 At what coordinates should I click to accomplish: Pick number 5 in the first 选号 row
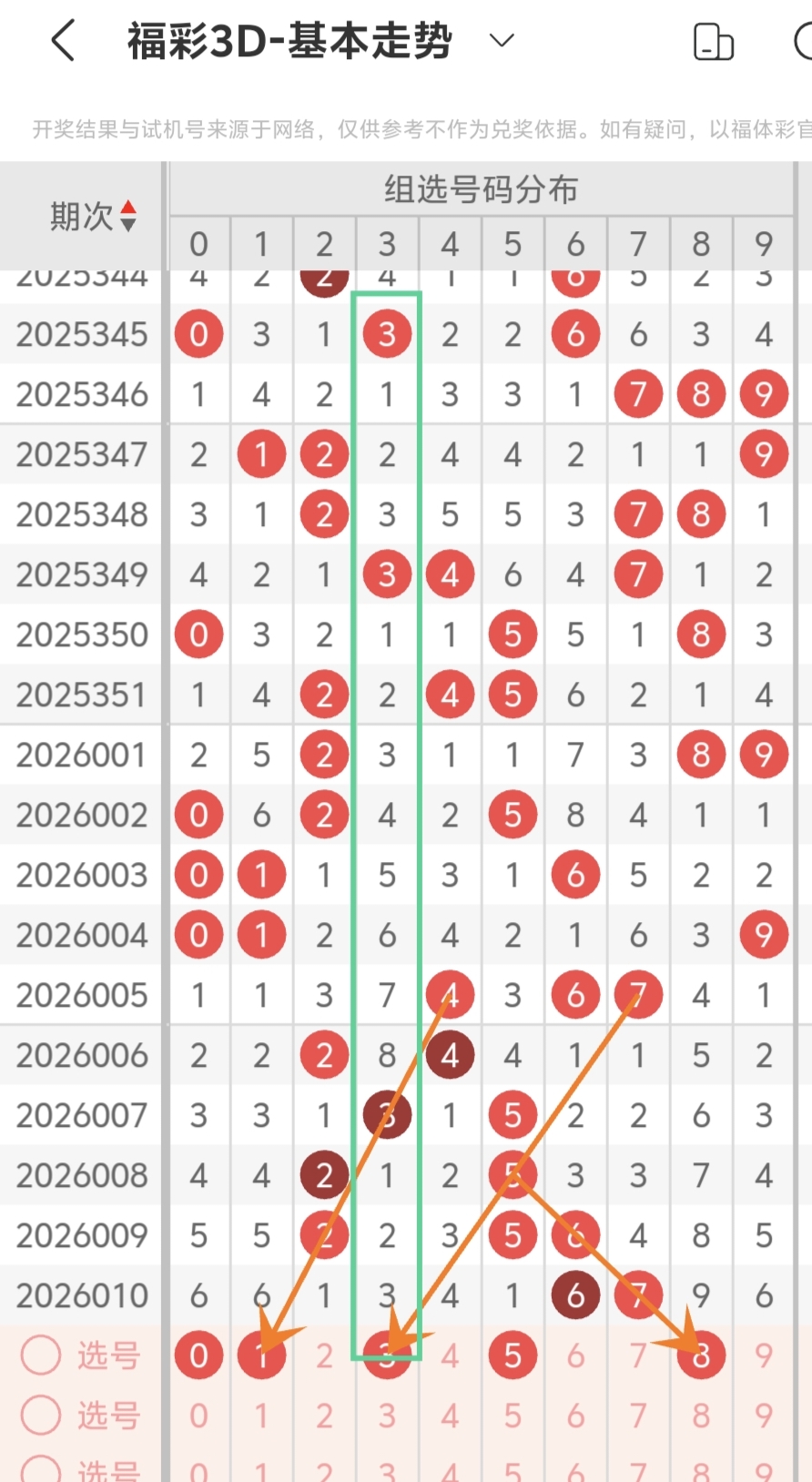(x=513, y=1355)
